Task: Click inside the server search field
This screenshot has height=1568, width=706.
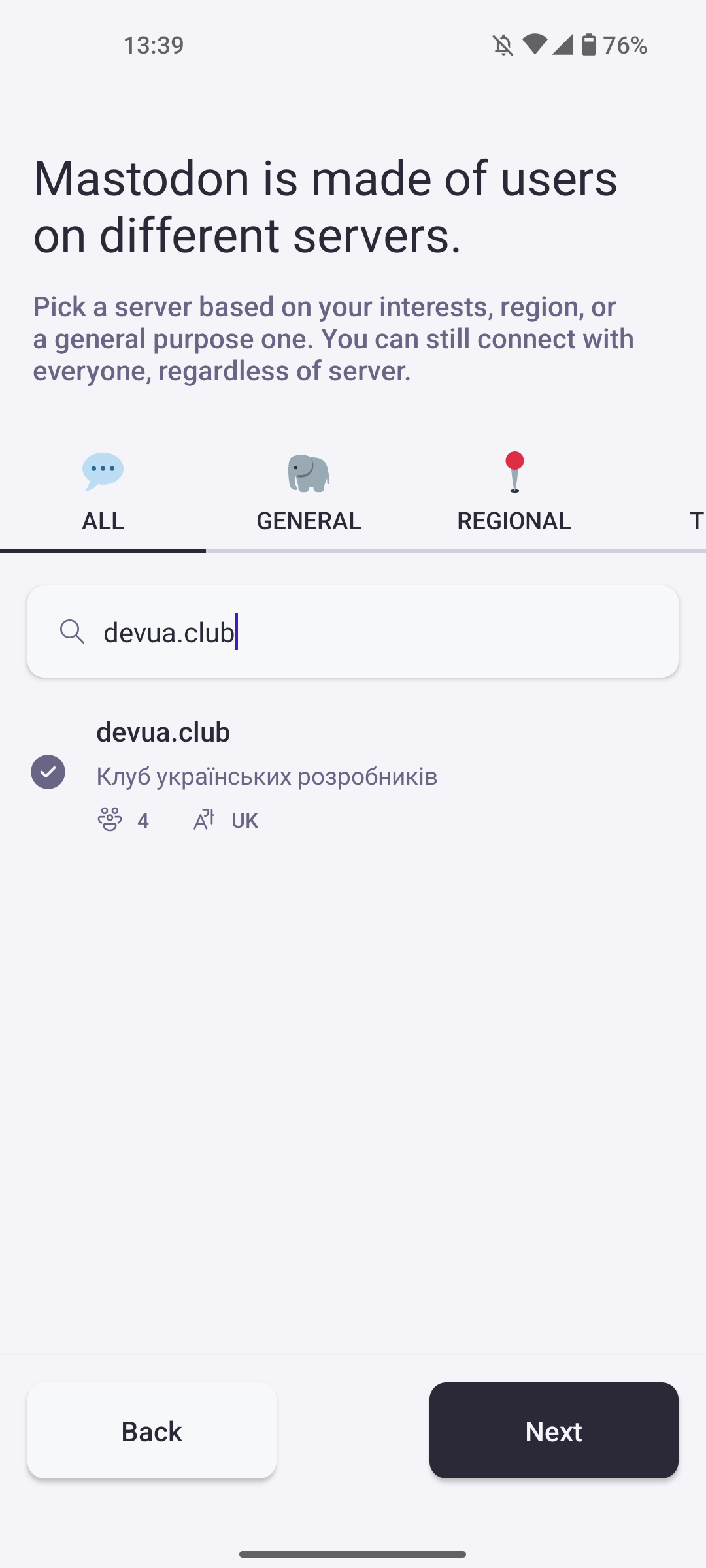Action: (x=353, y=632)
